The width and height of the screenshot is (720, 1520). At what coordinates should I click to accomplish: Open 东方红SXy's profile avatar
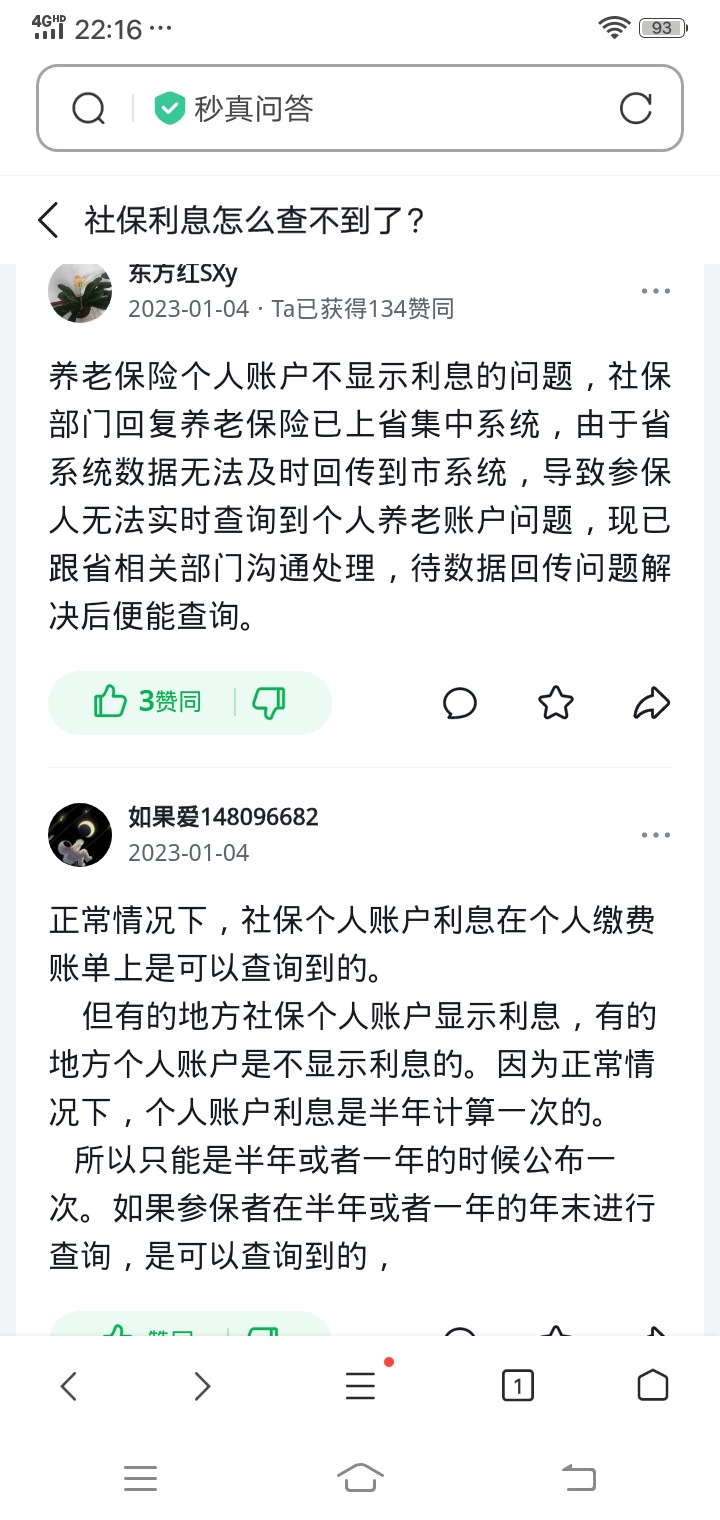pyautogui.click(x=80, y=291)
